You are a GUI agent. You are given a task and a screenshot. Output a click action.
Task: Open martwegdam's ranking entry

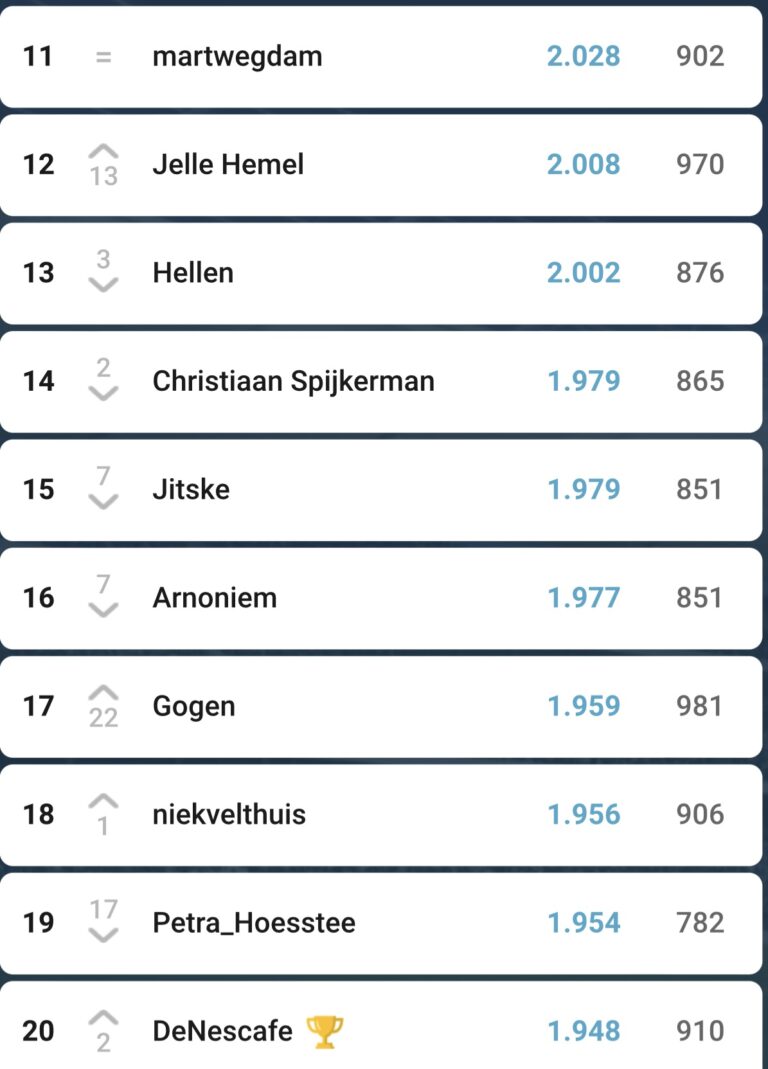click(237, 56)
